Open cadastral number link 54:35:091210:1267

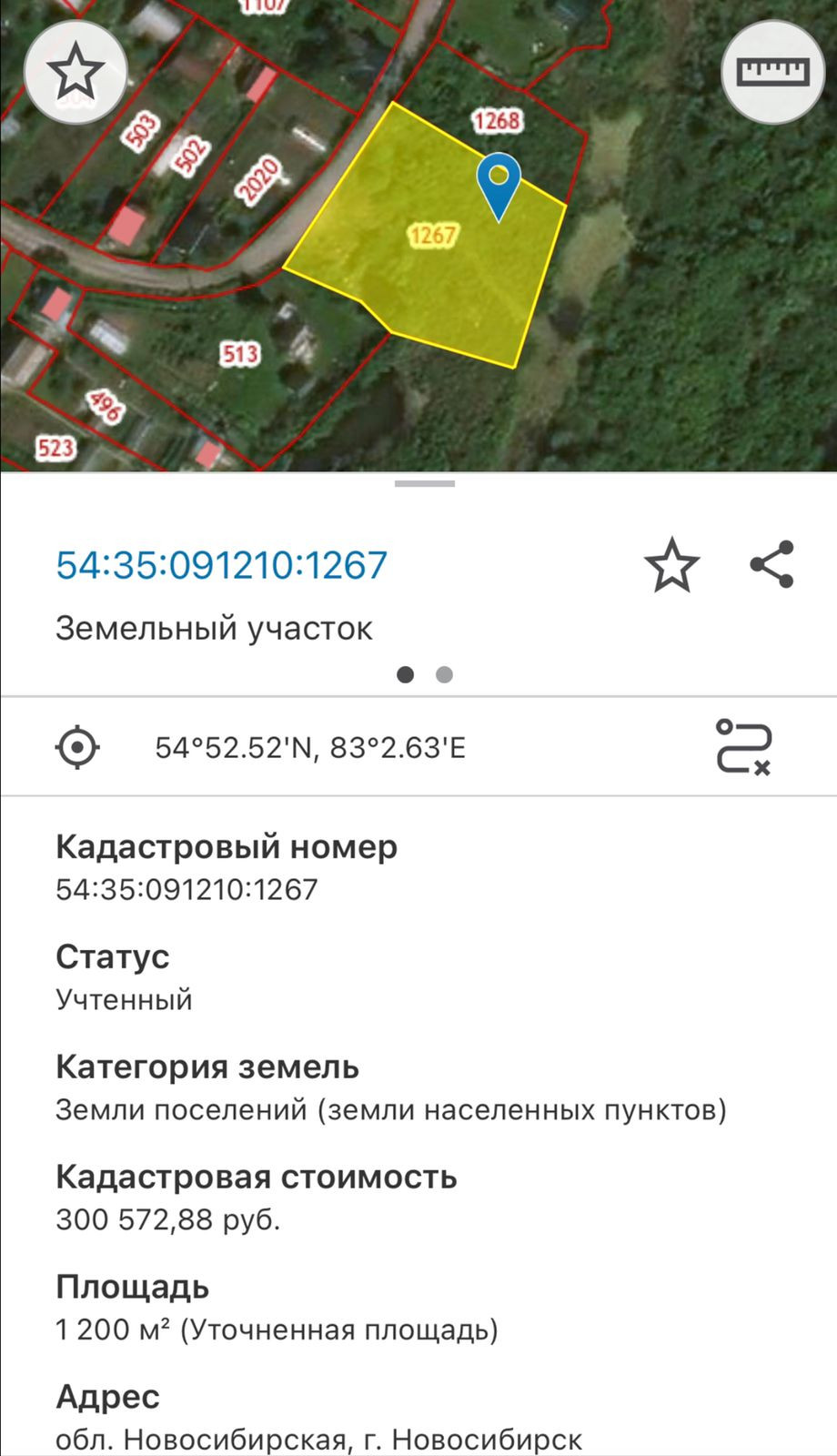[x=222, y=565]
